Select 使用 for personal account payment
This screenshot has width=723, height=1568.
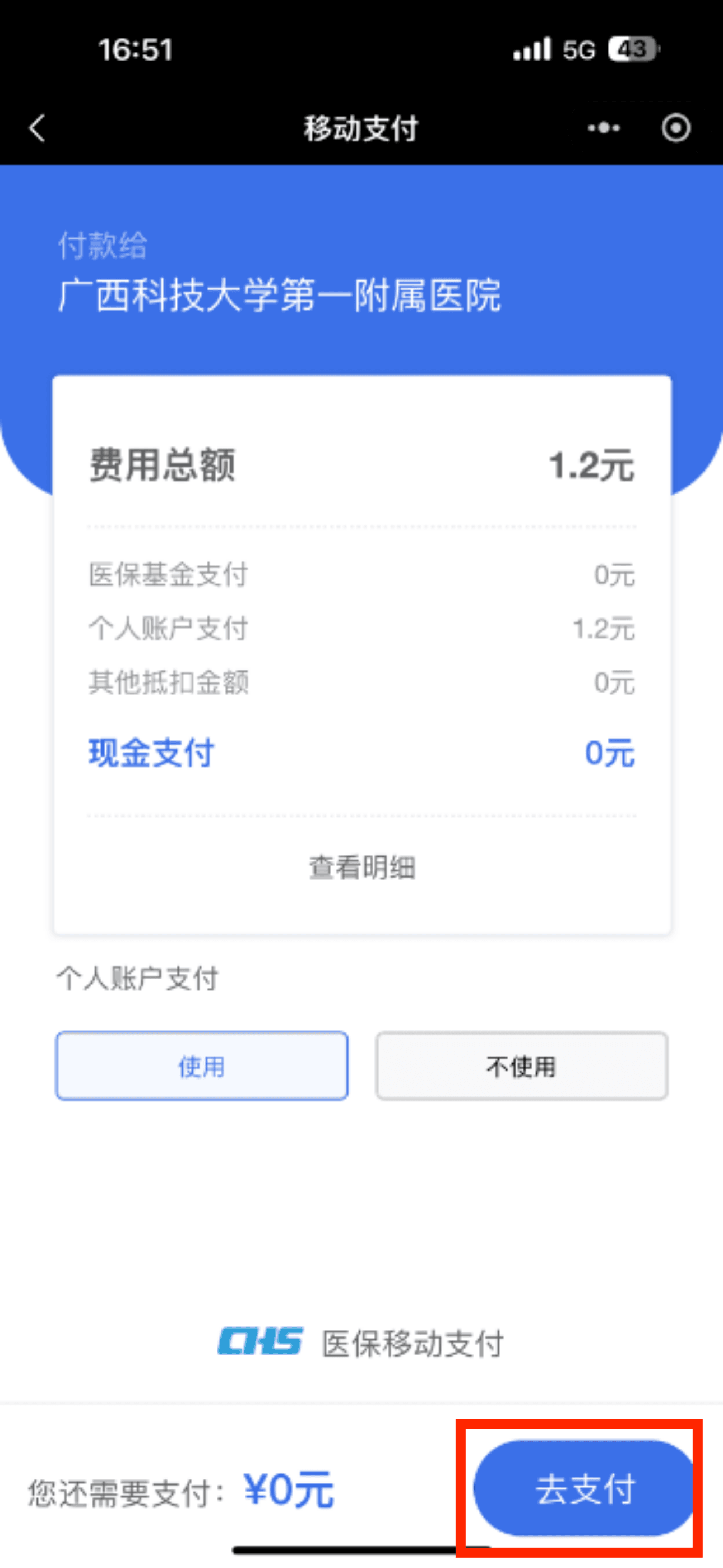(202, 1066)
